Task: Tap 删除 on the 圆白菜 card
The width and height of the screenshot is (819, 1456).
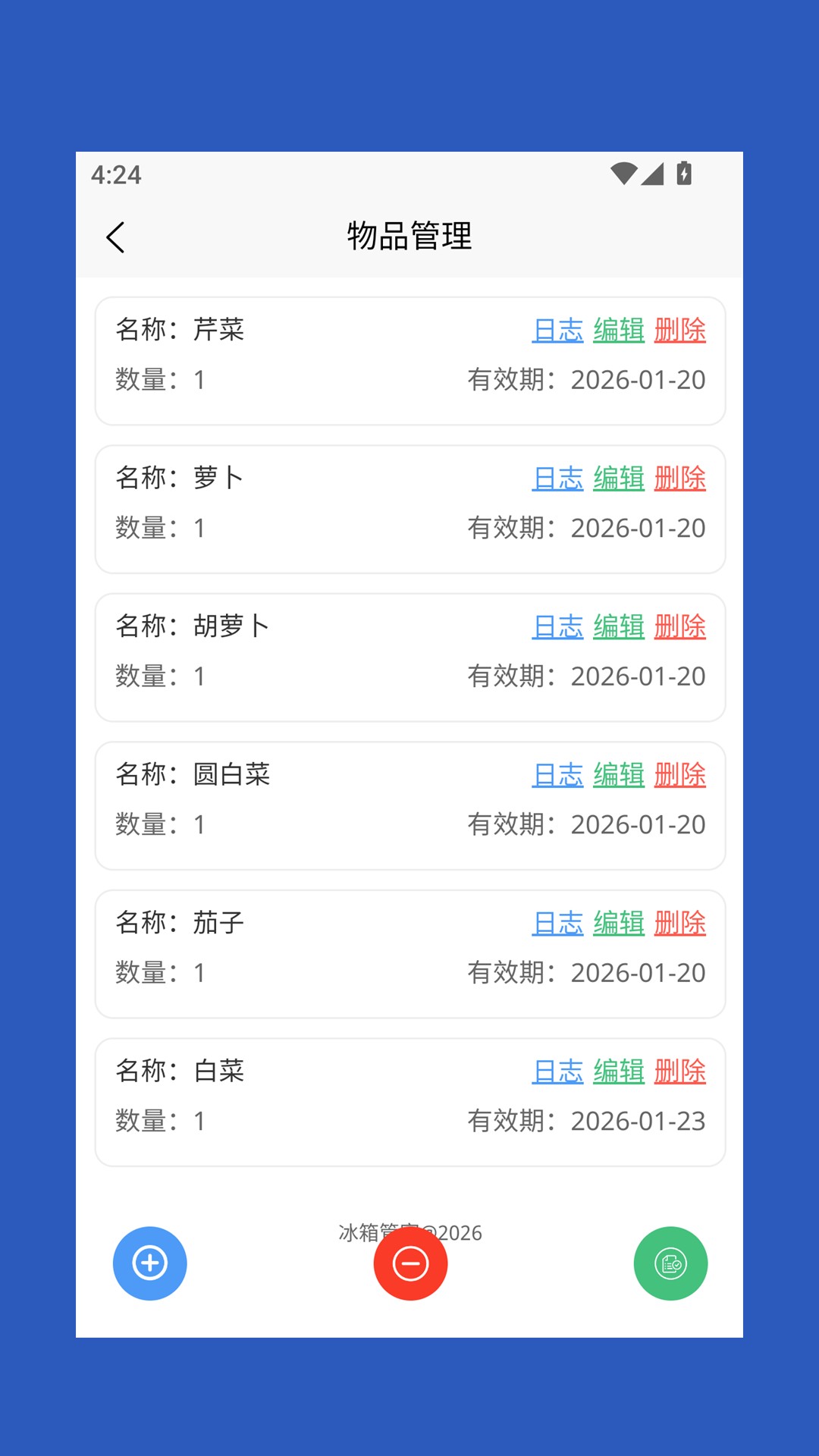Action: (680, 775)
